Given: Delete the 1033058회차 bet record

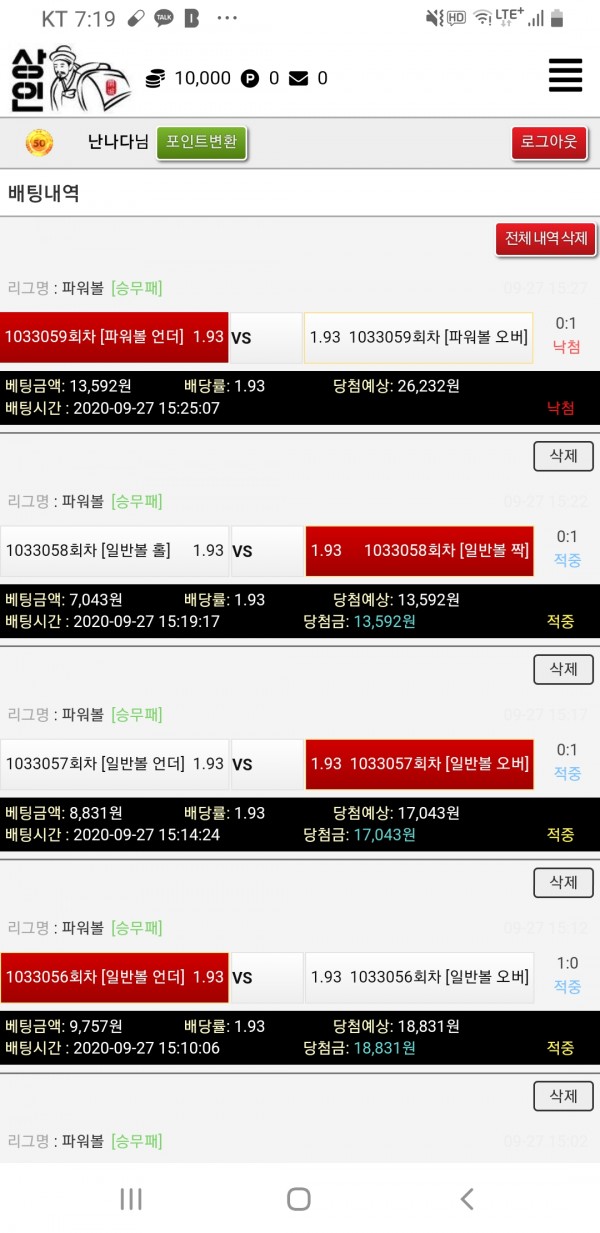Looking at the screenshot, I should (x=563, y=669).
